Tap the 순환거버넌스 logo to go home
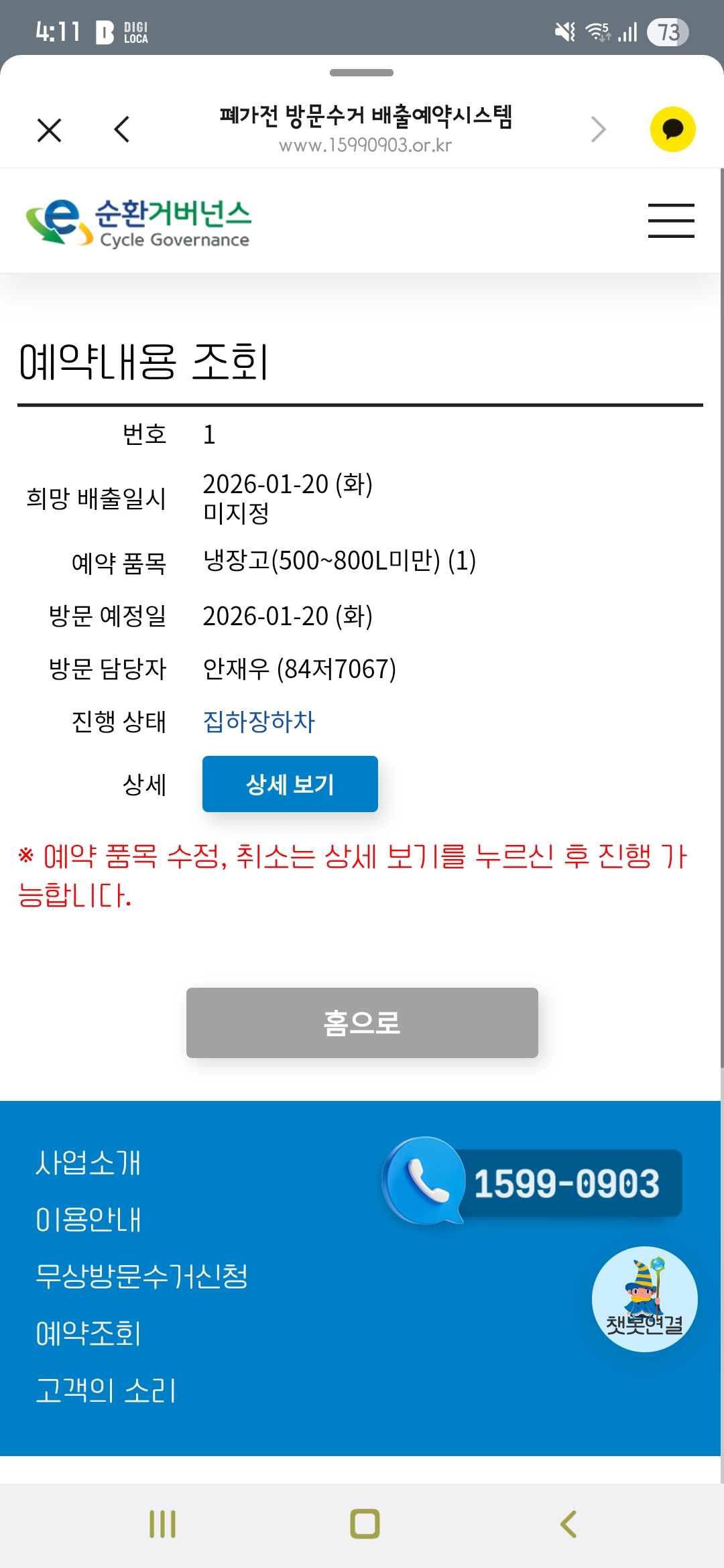The width and height of the screenshot is (724, 1568). click(x=138, y=222)
